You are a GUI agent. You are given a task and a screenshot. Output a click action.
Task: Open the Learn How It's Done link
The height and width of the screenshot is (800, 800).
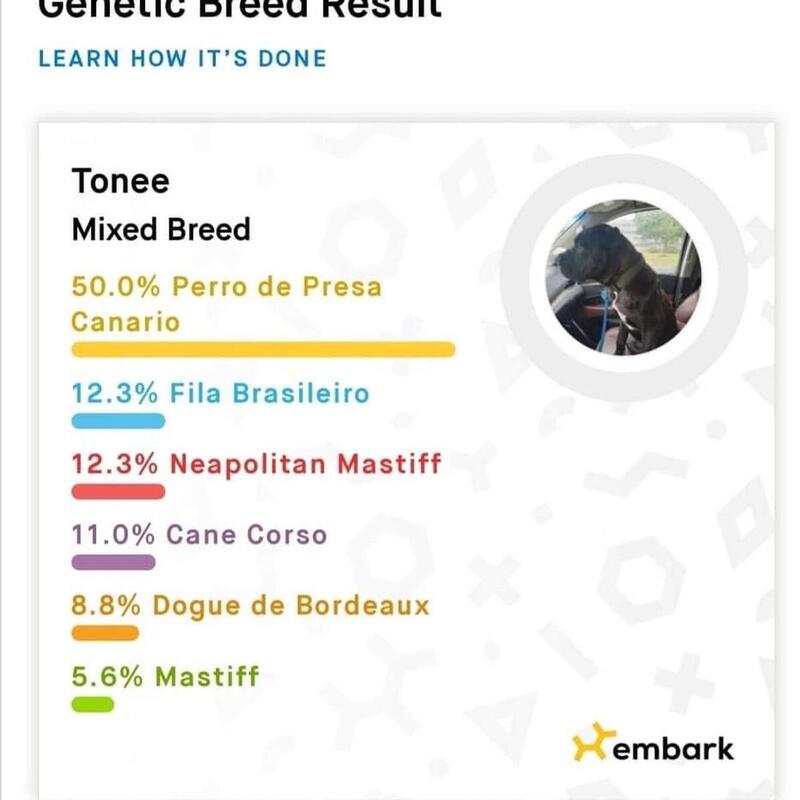[182, 58]
